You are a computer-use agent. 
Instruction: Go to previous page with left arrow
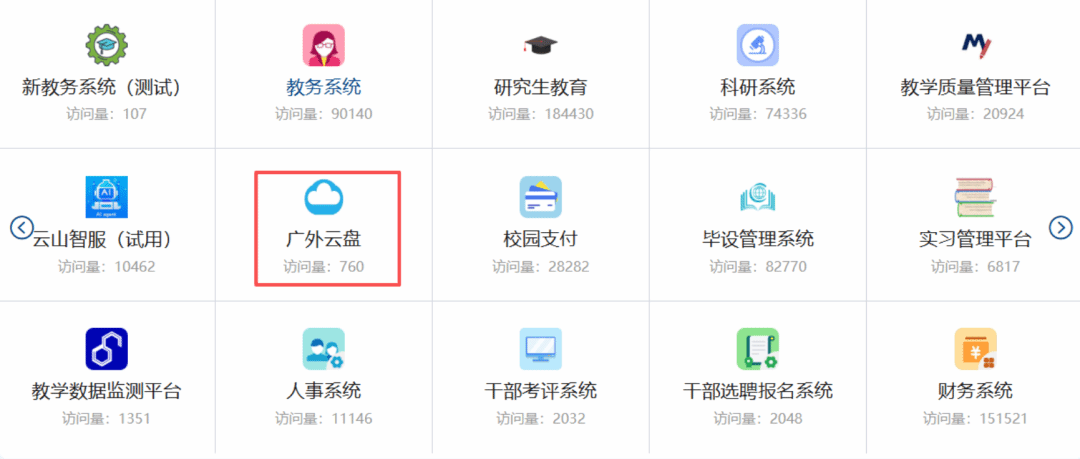[22, 227]
